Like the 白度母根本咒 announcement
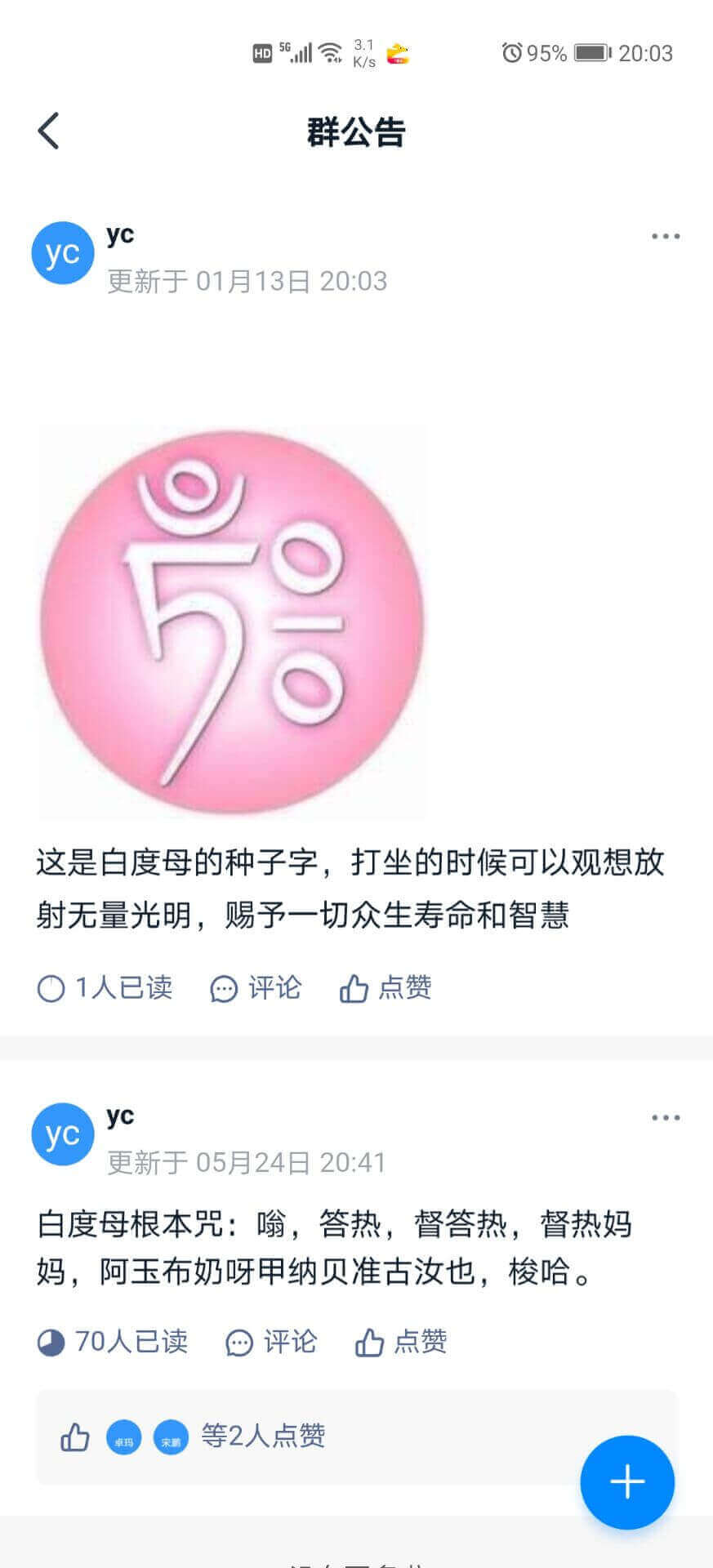The height and width of the screenshot is (1568, 713). pyautogui.click(x=401, y=1342)
